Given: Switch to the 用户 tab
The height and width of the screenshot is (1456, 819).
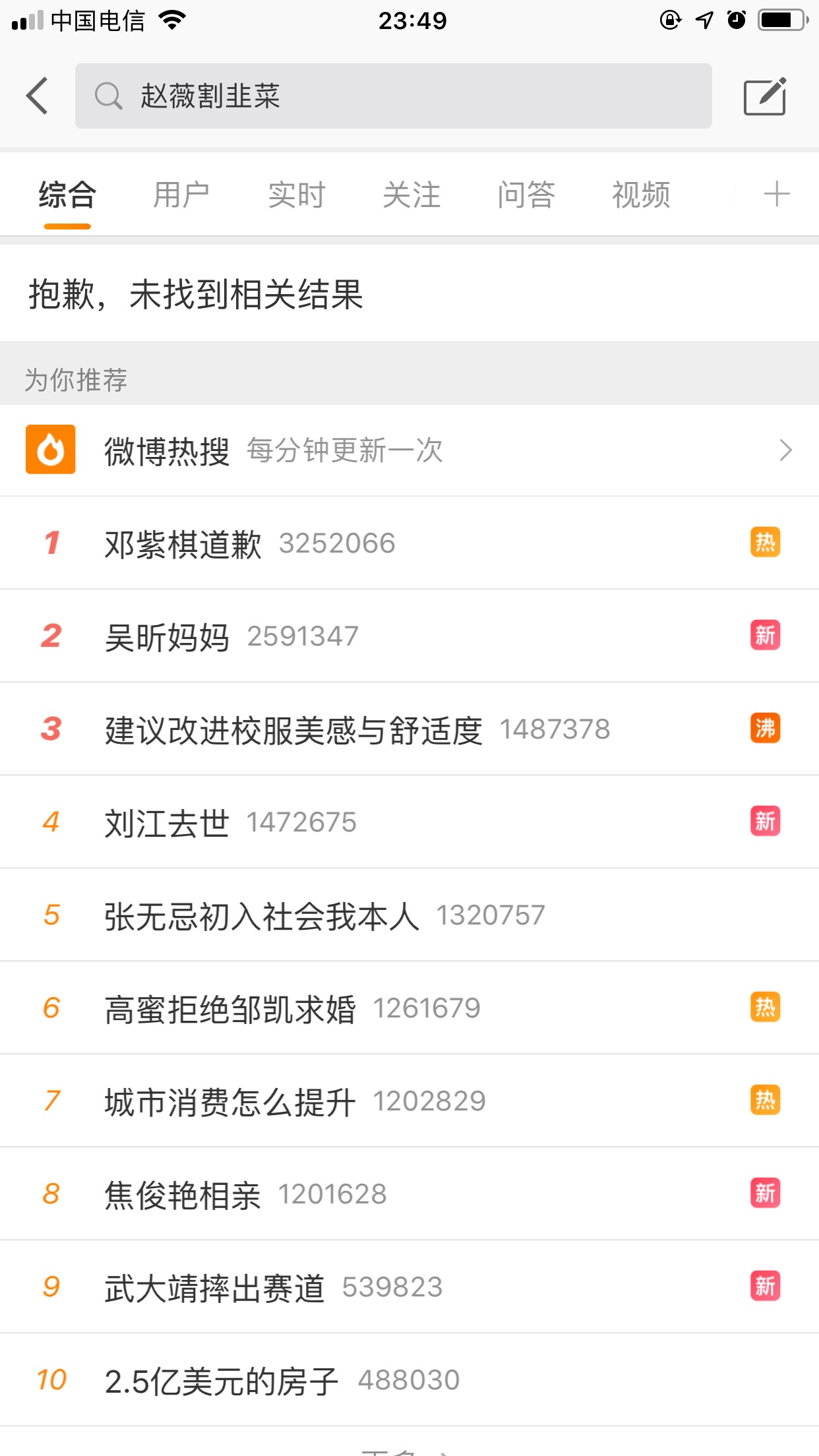Looking at the screenshot, I should (181, 195).
